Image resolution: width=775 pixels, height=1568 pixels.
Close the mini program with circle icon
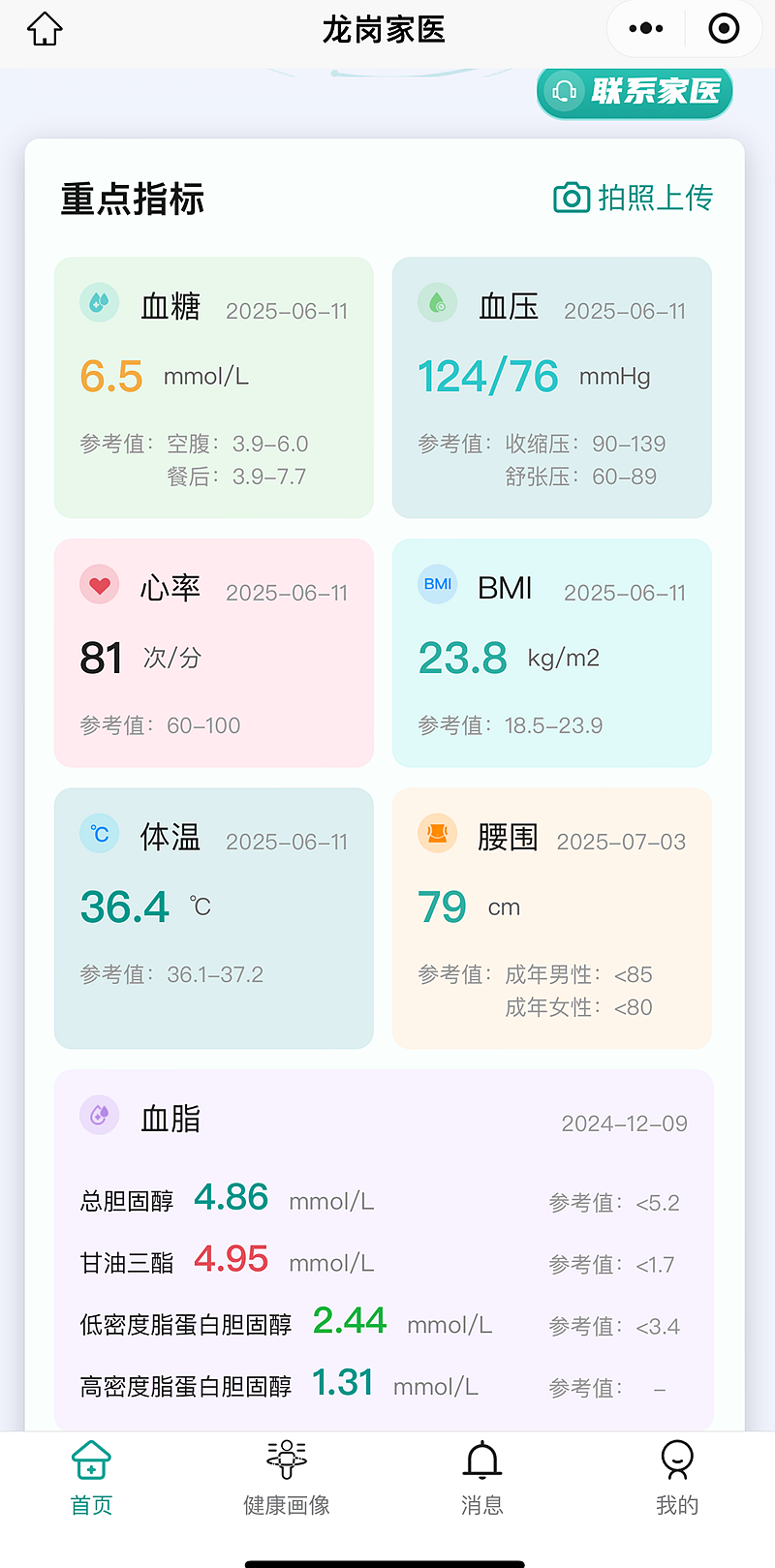[724, 29]
